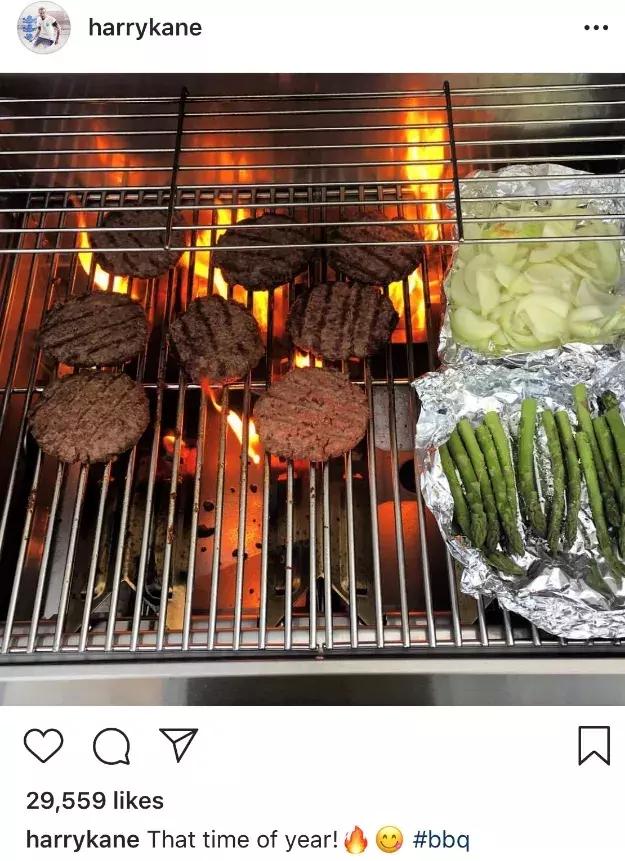
Task: Open the post's three-dot options menu
Action: (595, 28)
